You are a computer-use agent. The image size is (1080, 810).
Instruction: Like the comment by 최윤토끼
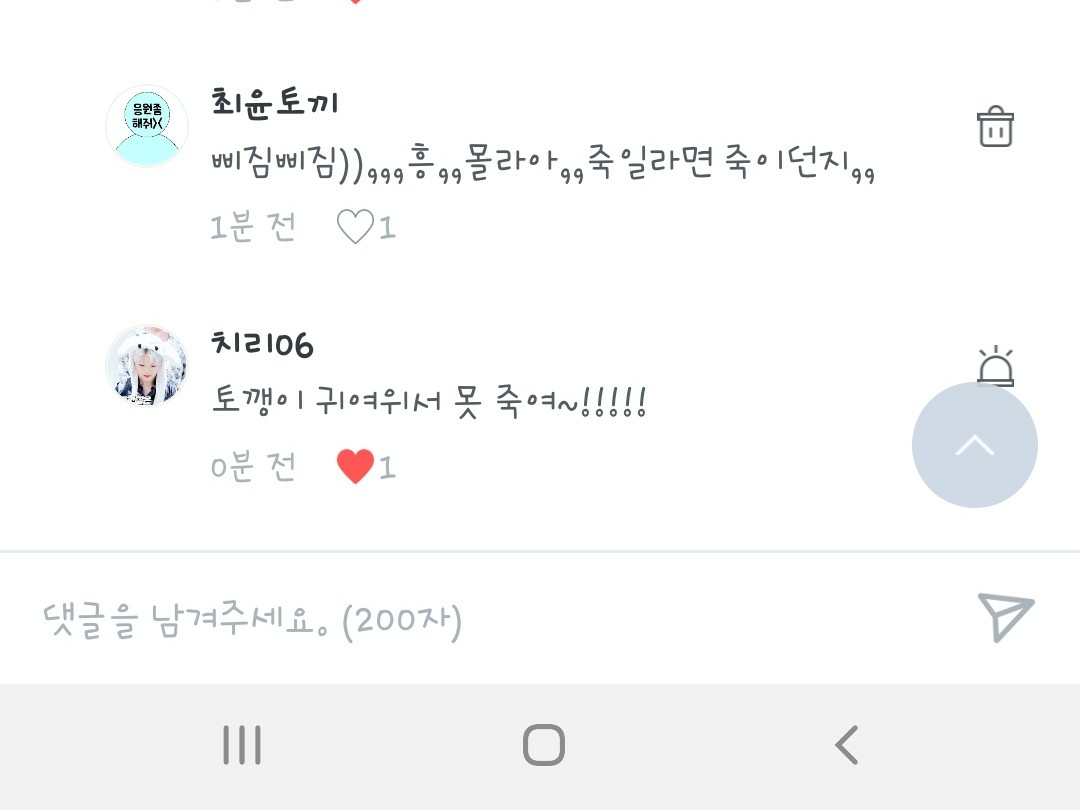pyautogui.click(x=355, y=228)
